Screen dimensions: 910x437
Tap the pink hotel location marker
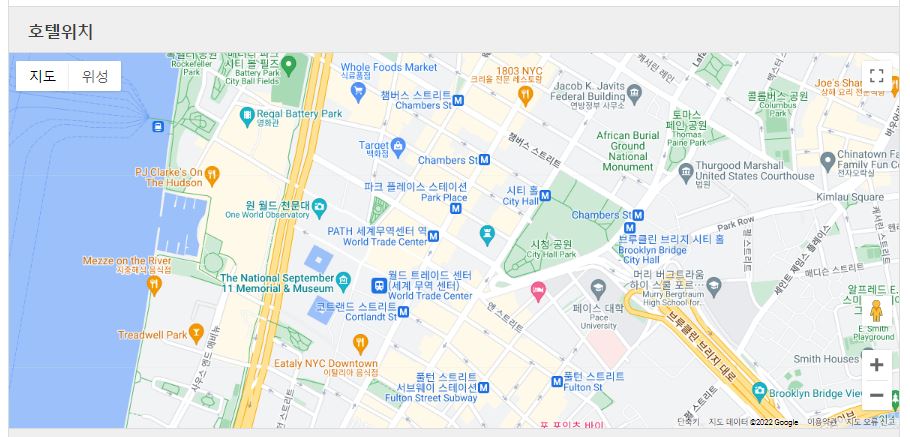click(538, 292)
